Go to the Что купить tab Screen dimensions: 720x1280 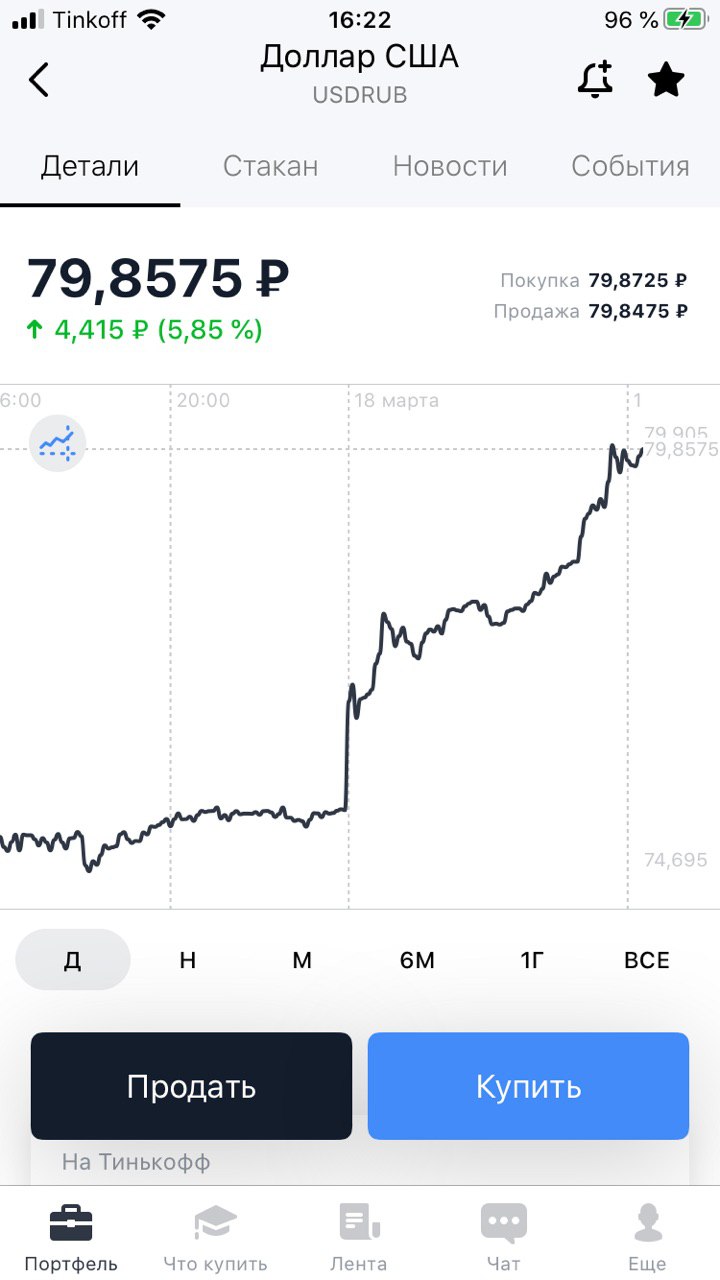(x=215, y=1238)
